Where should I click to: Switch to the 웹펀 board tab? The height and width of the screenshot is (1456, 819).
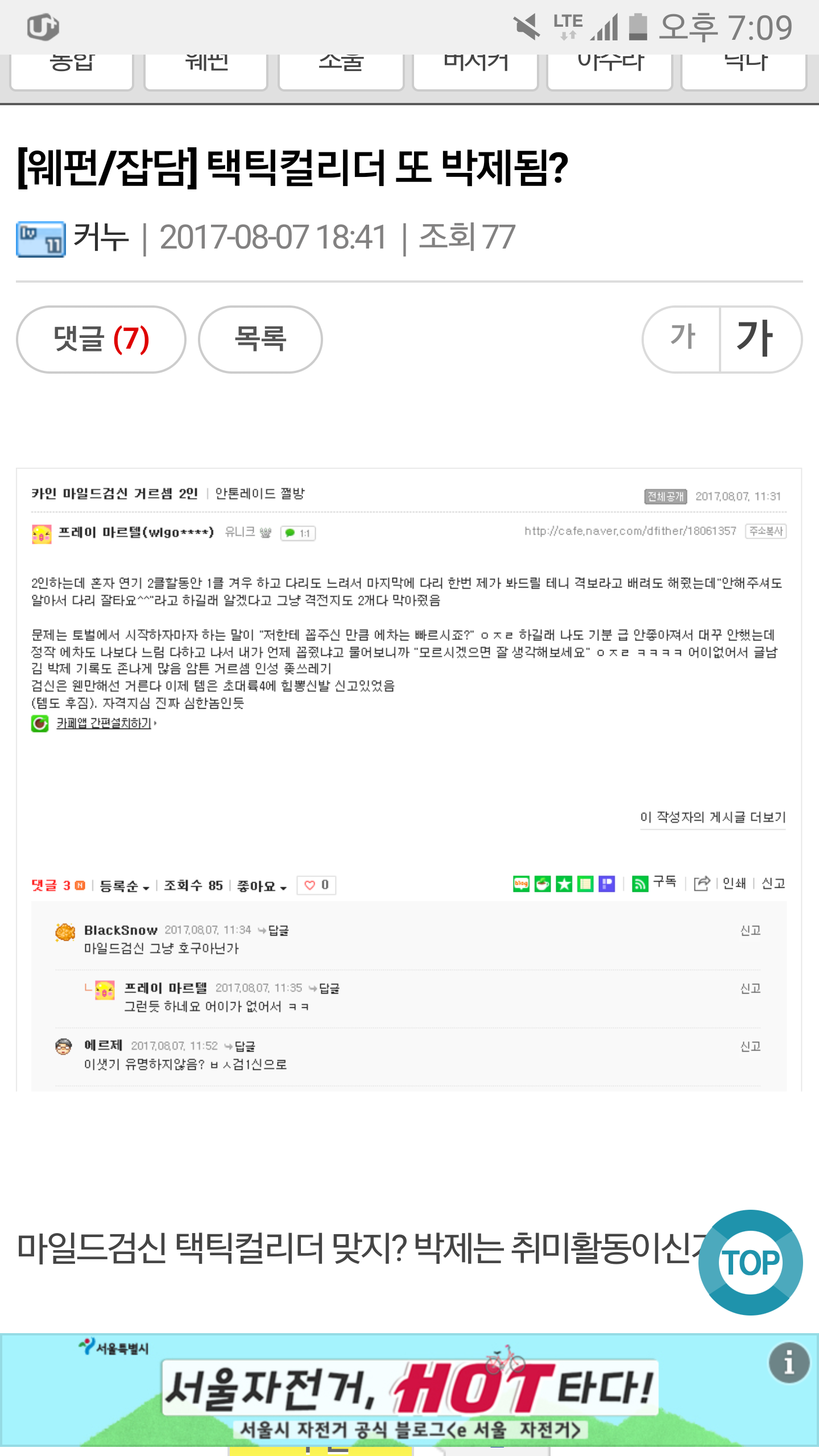206,72
